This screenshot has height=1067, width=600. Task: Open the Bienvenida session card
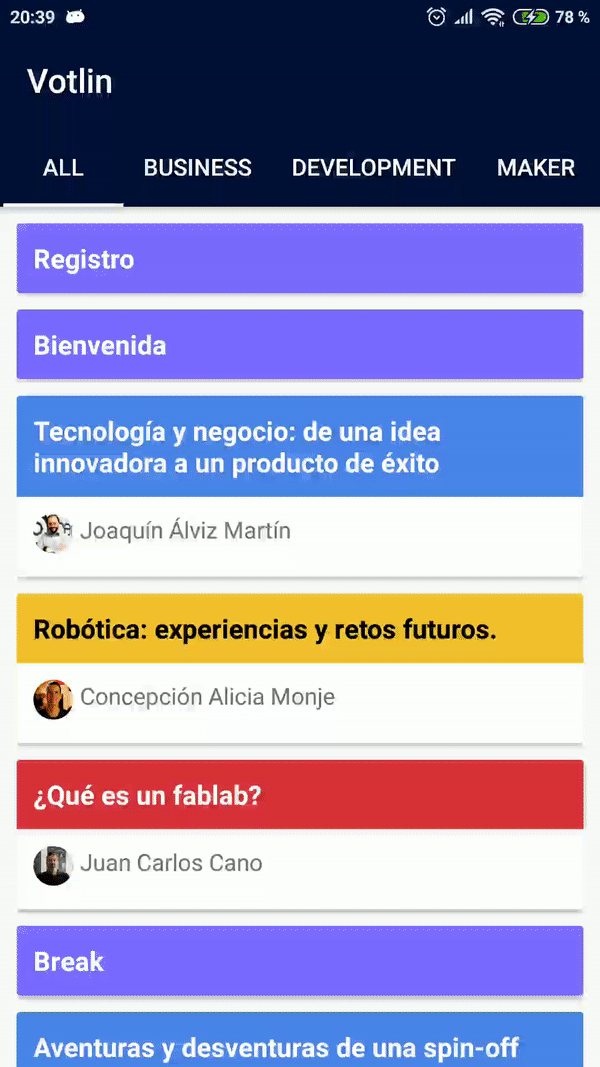point(300,345)
